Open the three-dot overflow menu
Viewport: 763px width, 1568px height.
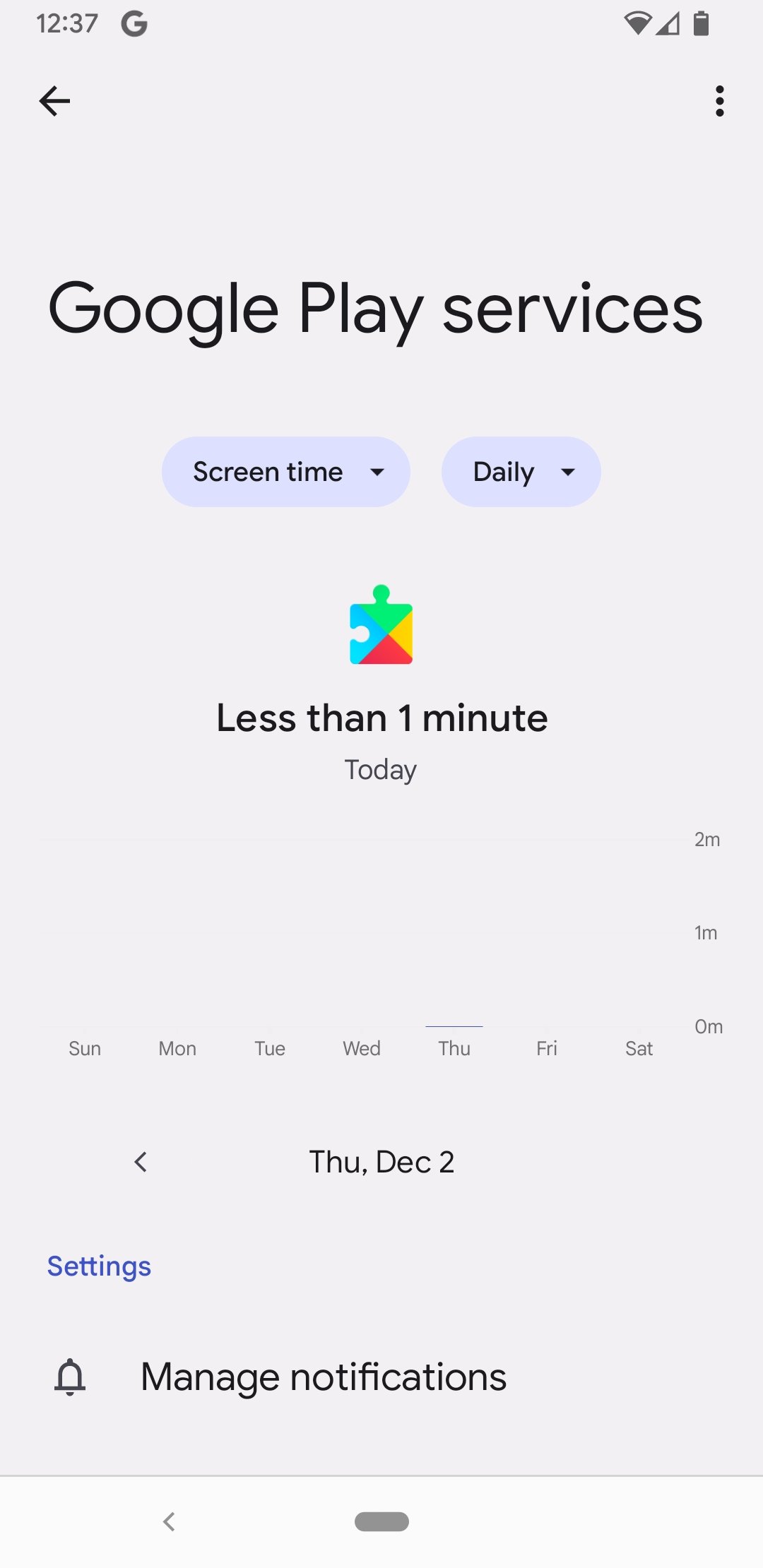(x=719, y=101)
